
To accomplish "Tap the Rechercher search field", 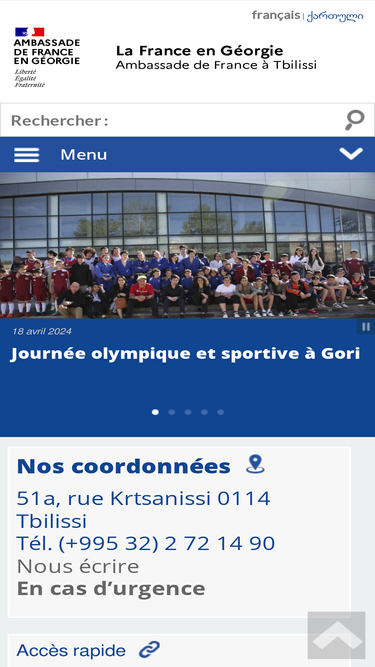I will tap(172, 120).
